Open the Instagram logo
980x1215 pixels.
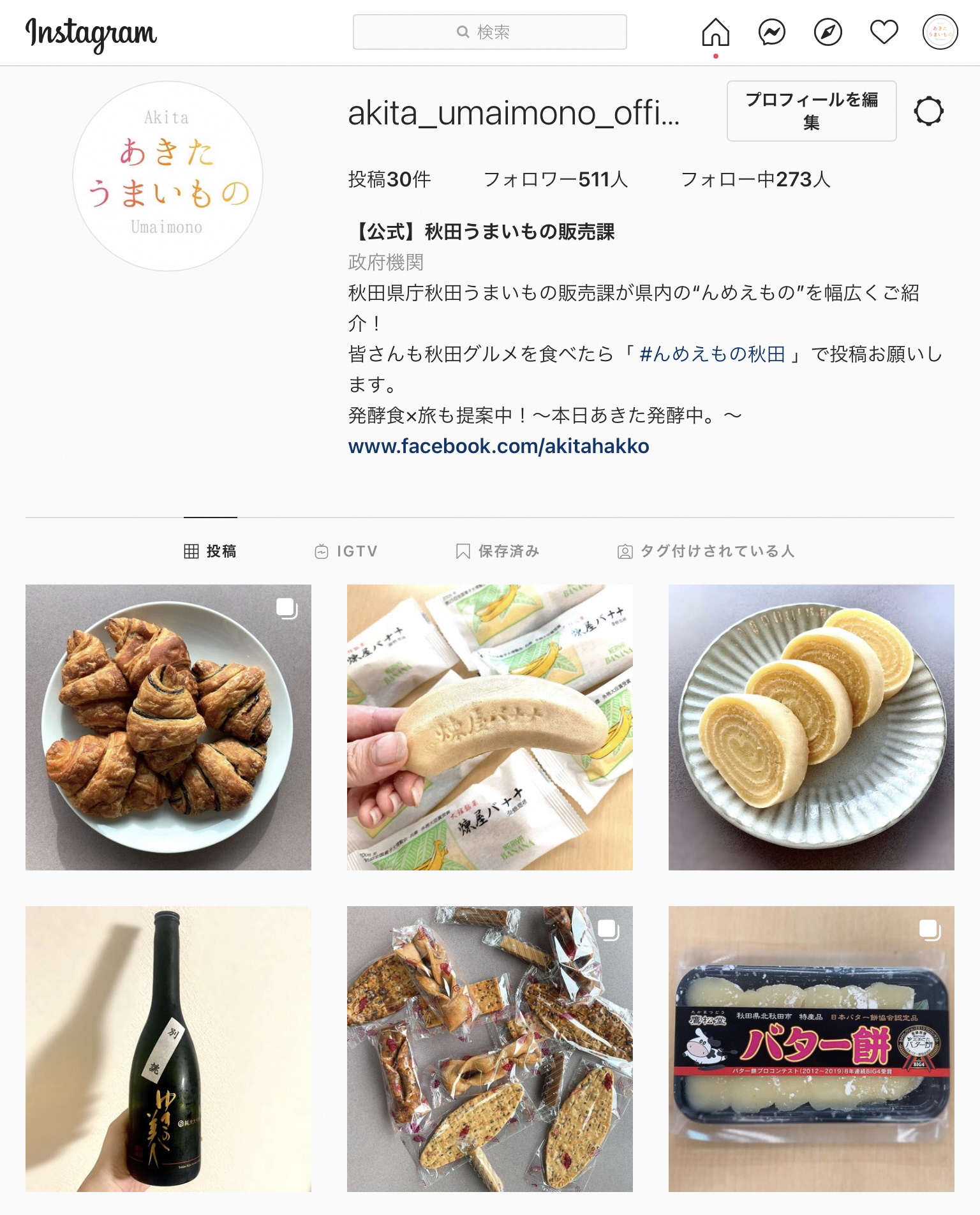(x=91, y=33)
